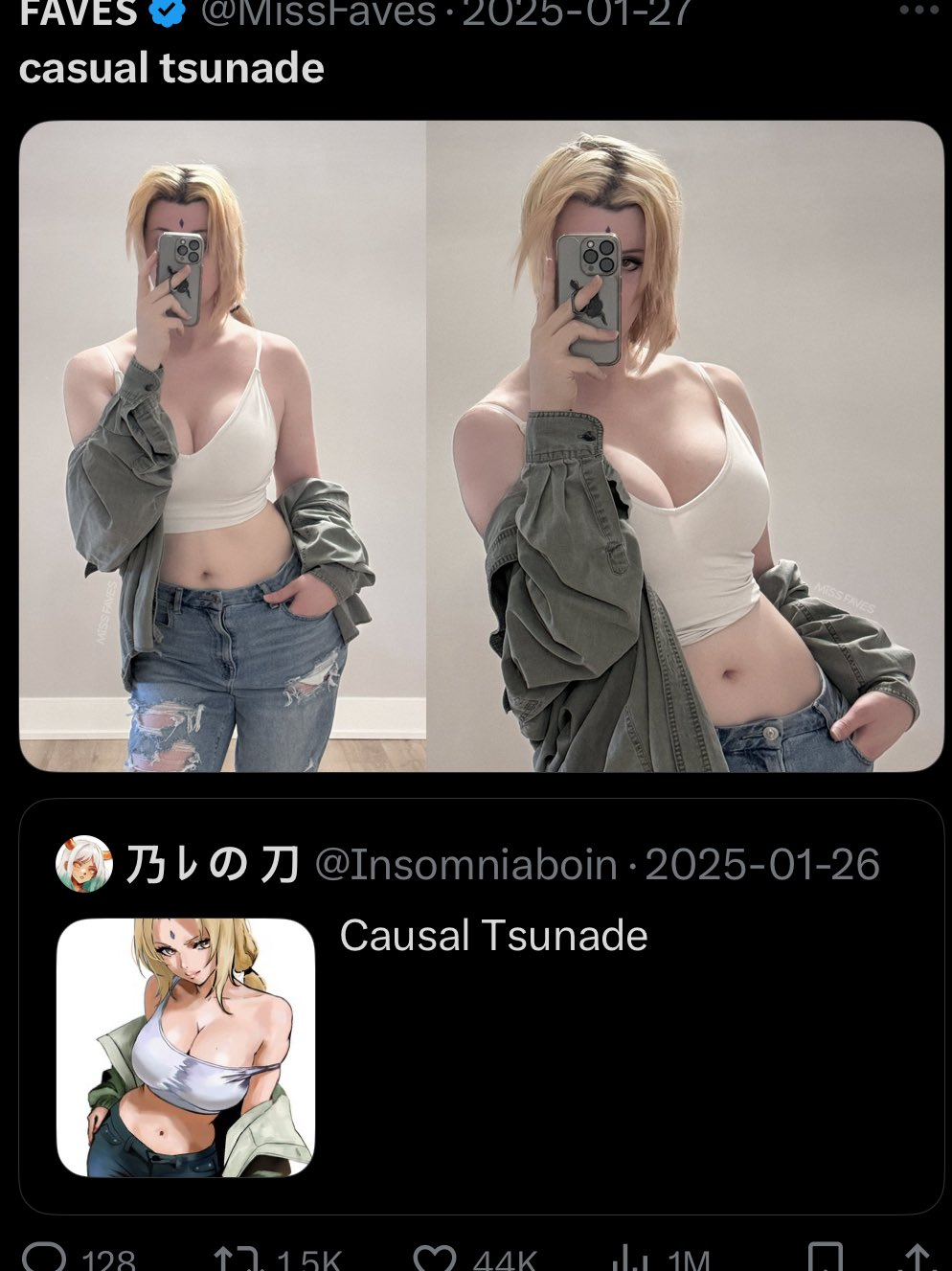Screen dimensions: 952x1271
Task: View the left mirror selfie photo
Action: 222,445
